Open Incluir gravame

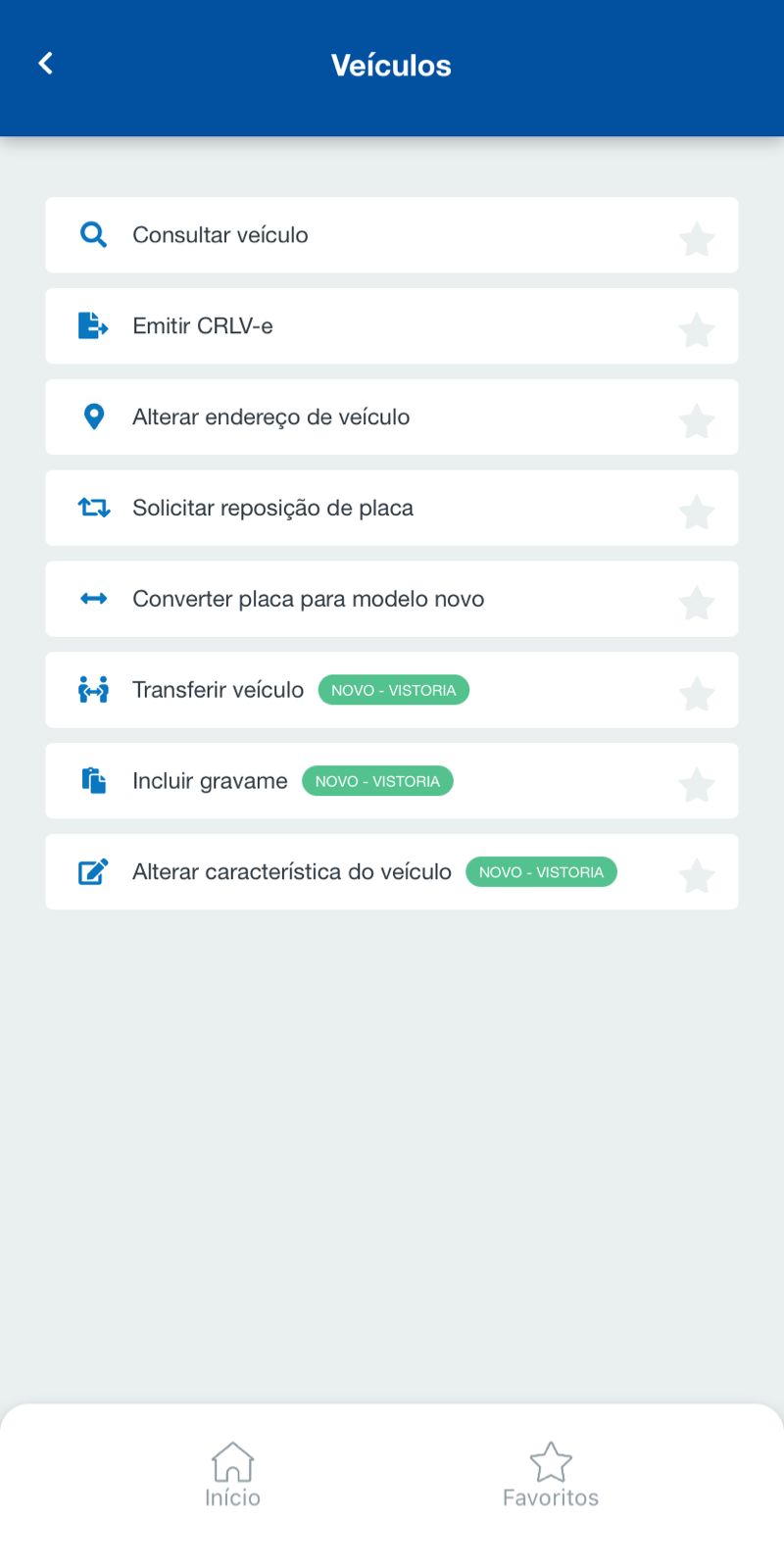click(391, 781)
